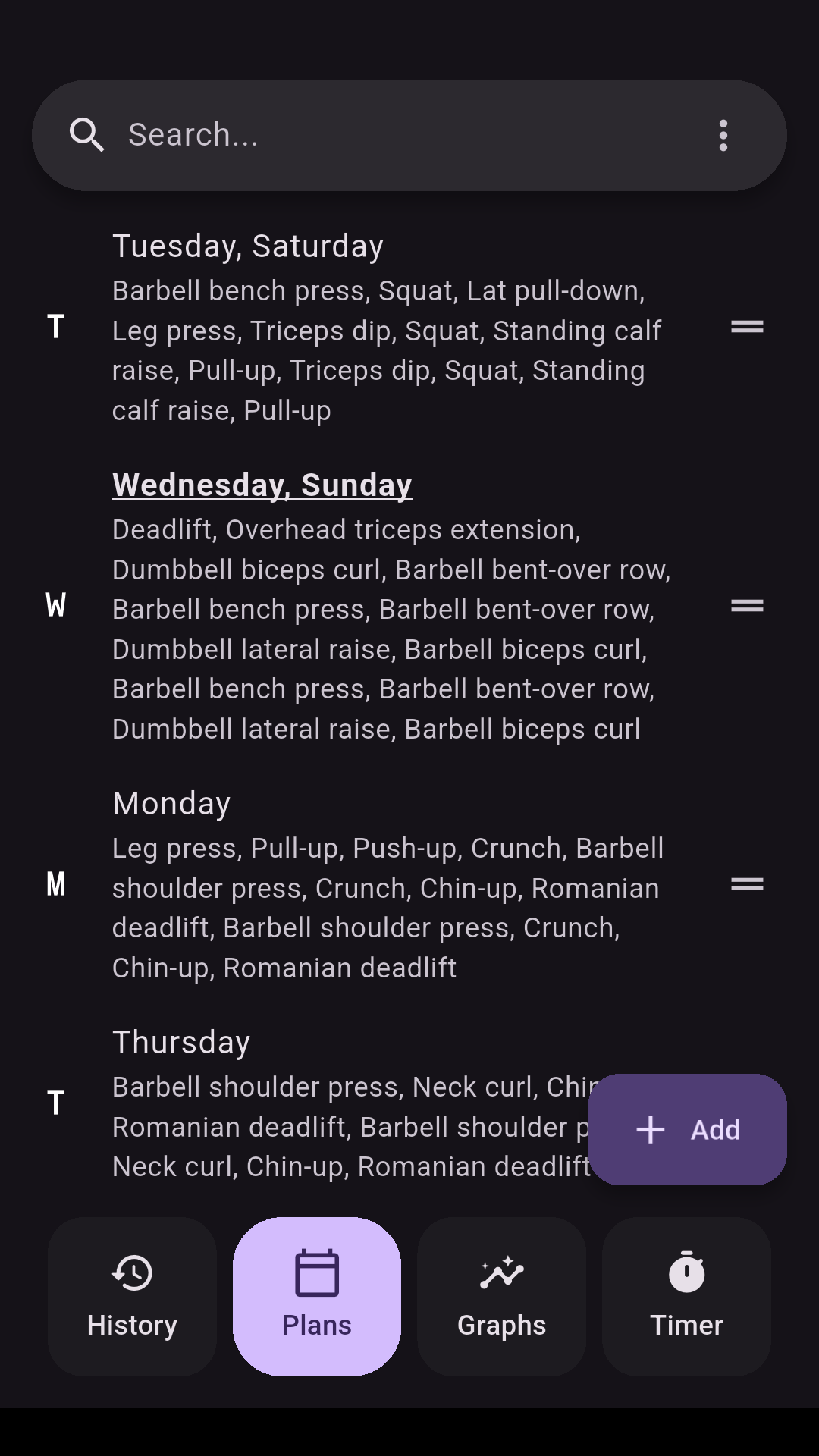The height and width of the screenshot is (1456, 819).
Task: Select the Plans tab
Action: pos(317,1297)
